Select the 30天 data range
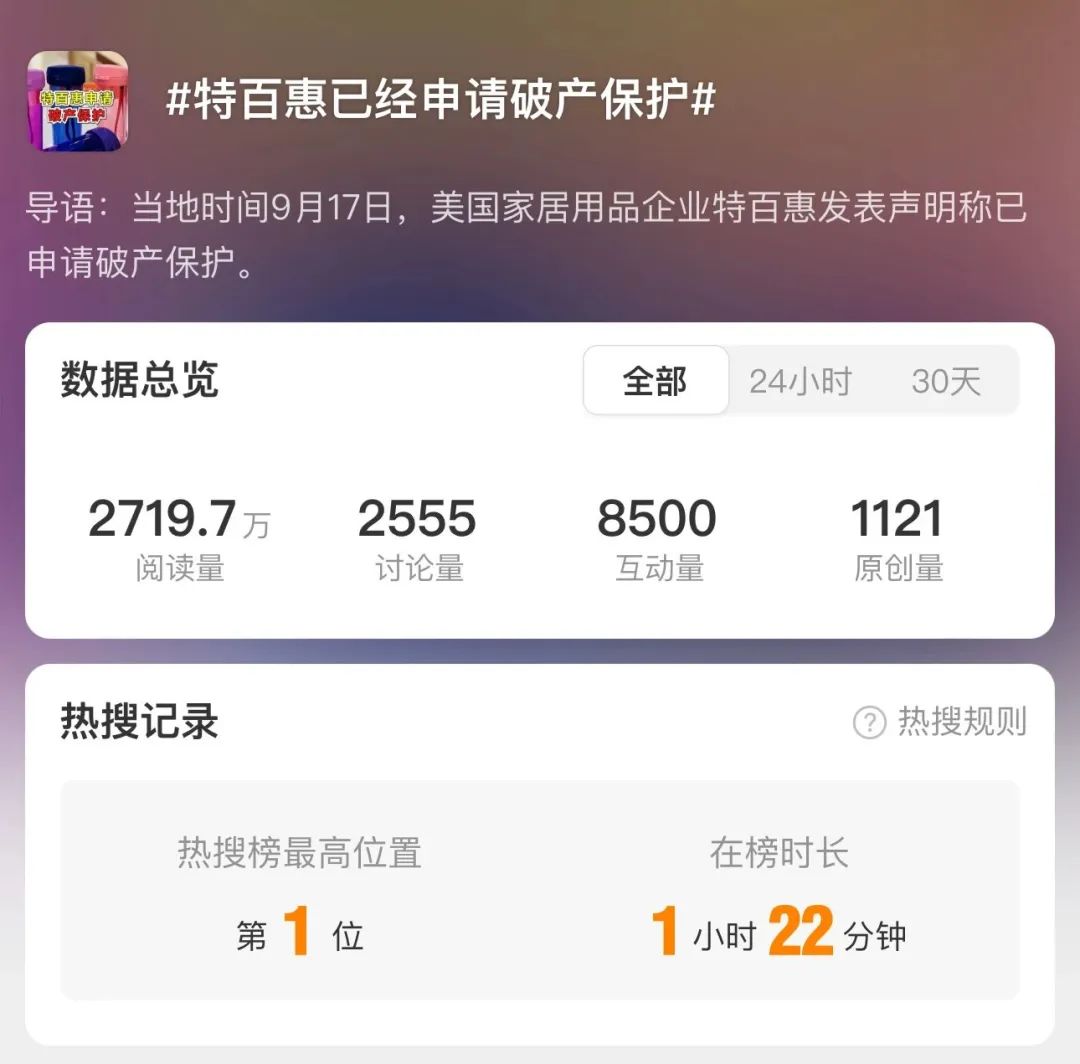Viewport: 1080px width, 1064px height. tap(946, 381)
